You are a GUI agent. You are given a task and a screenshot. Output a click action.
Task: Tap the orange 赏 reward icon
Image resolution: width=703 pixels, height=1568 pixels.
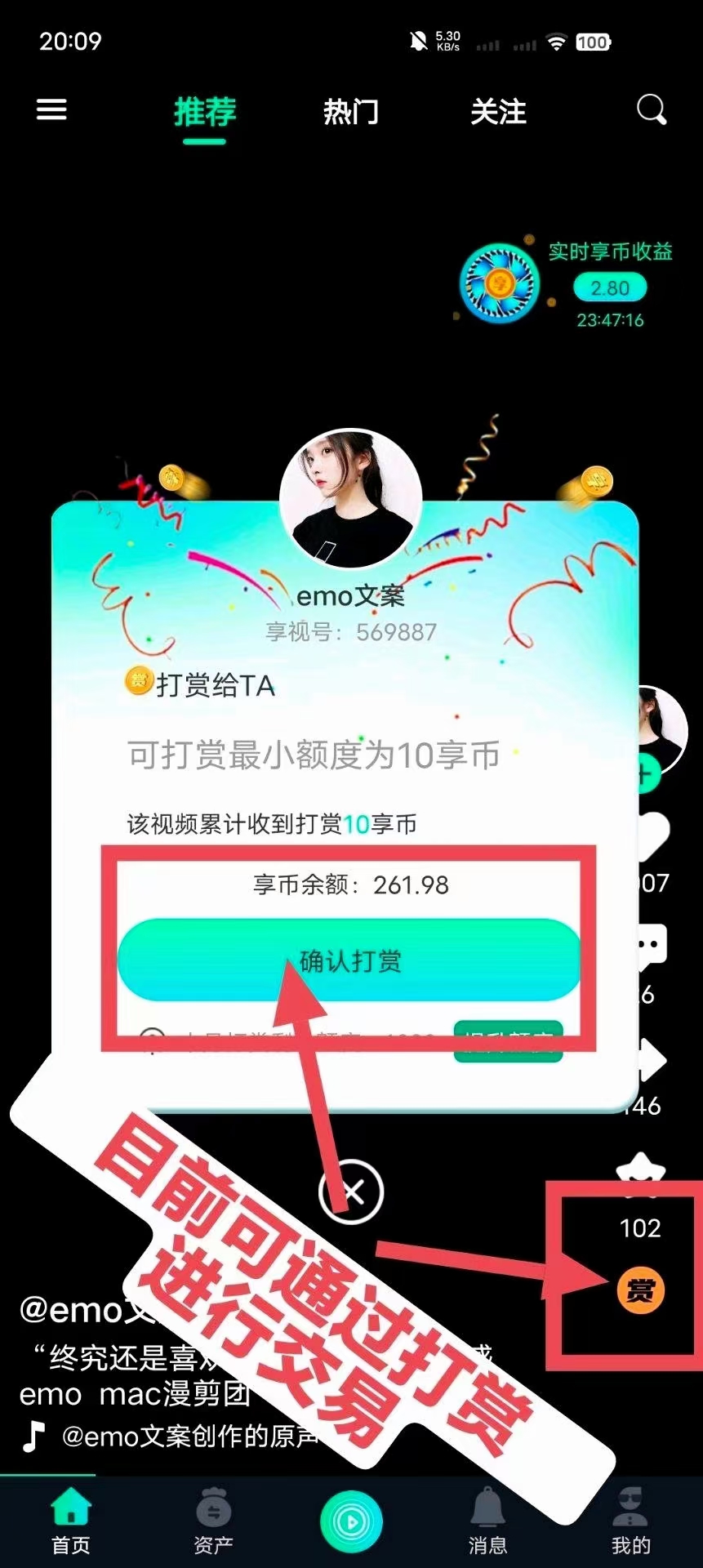[640, 1290]
